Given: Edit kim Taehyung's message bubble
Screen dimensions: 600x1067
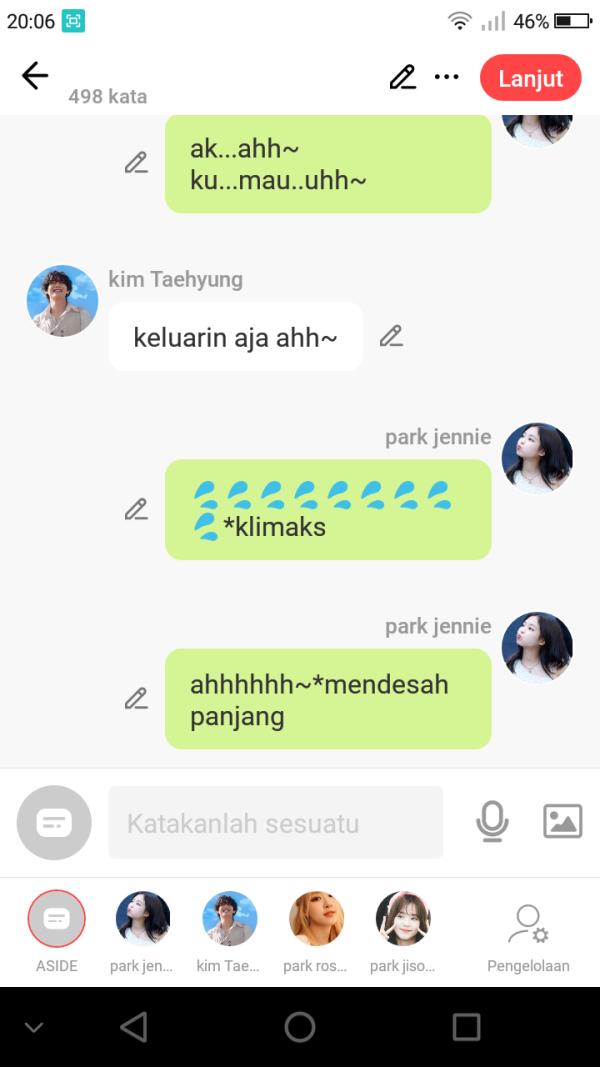Looking at the screenshot, I should 391,337.
